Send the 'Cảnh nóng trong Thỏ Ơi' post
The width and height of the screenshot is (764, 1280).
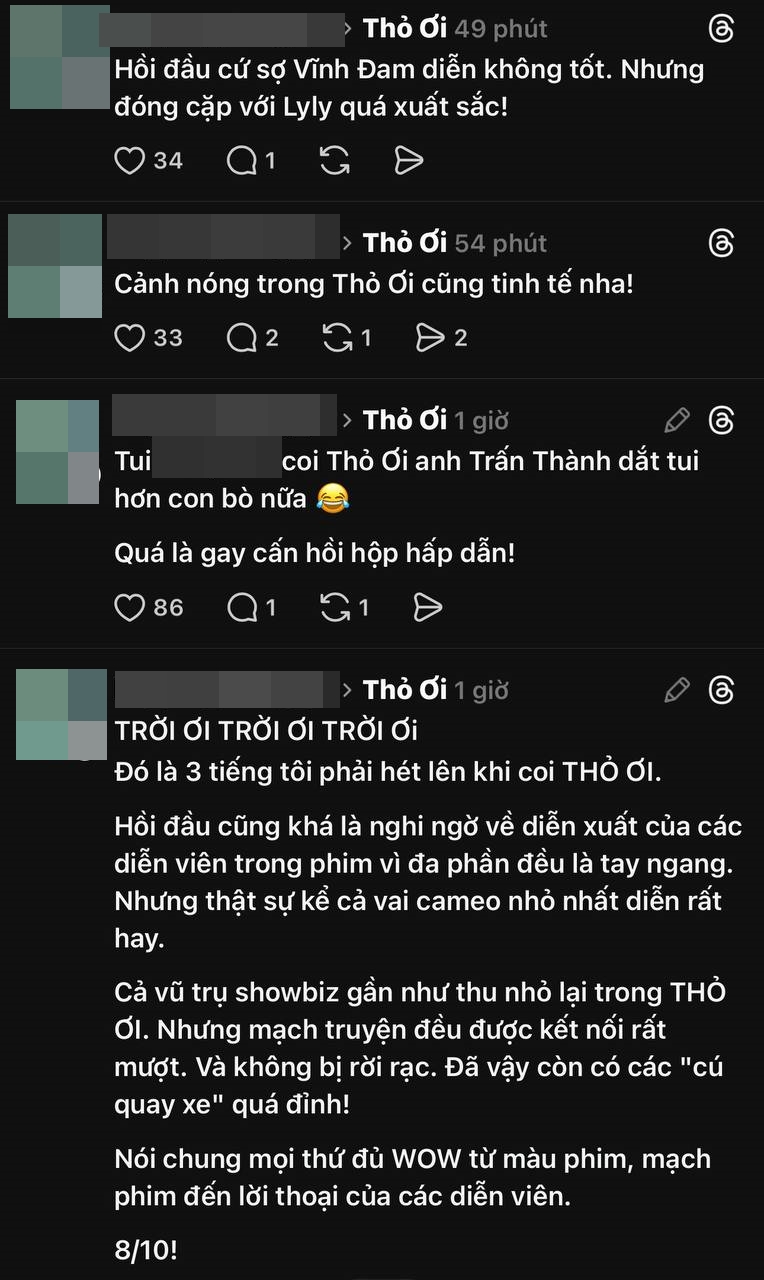(x=430, y=338)
